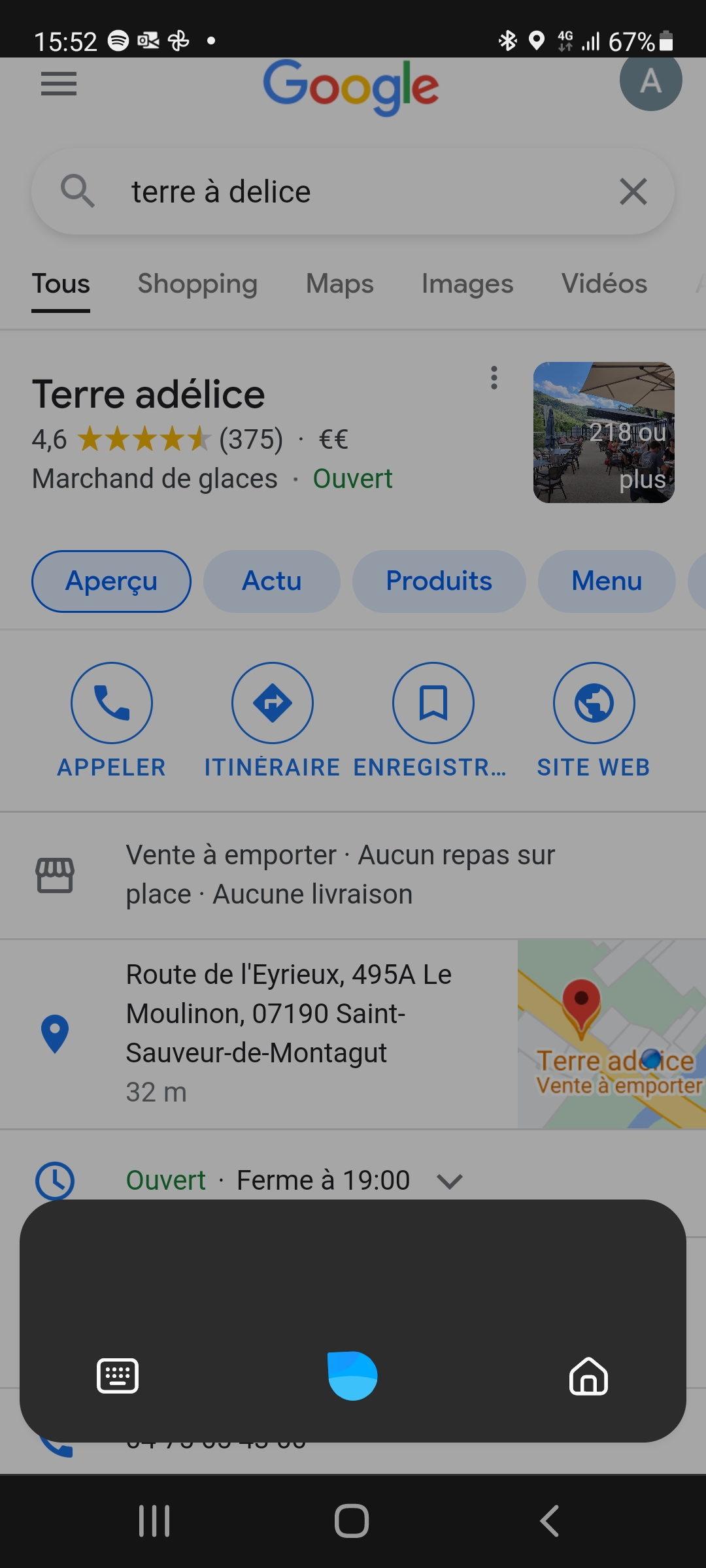
Task: Open the account avatar
Action: pyautogui.click(x=650, y=81)
